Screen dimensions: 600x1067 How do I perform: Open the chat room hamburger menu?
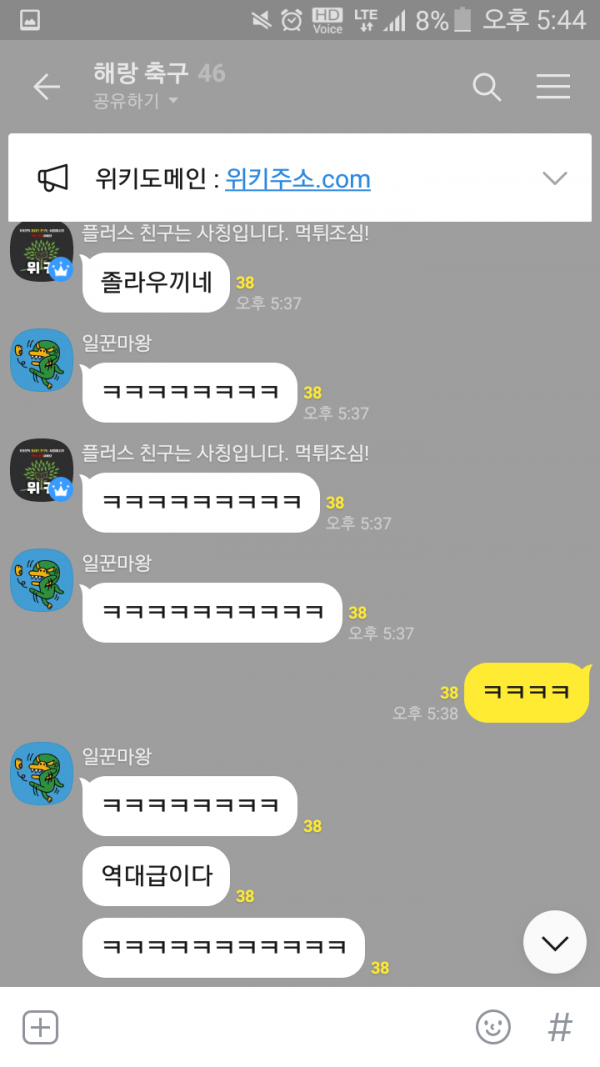[553, 87]
